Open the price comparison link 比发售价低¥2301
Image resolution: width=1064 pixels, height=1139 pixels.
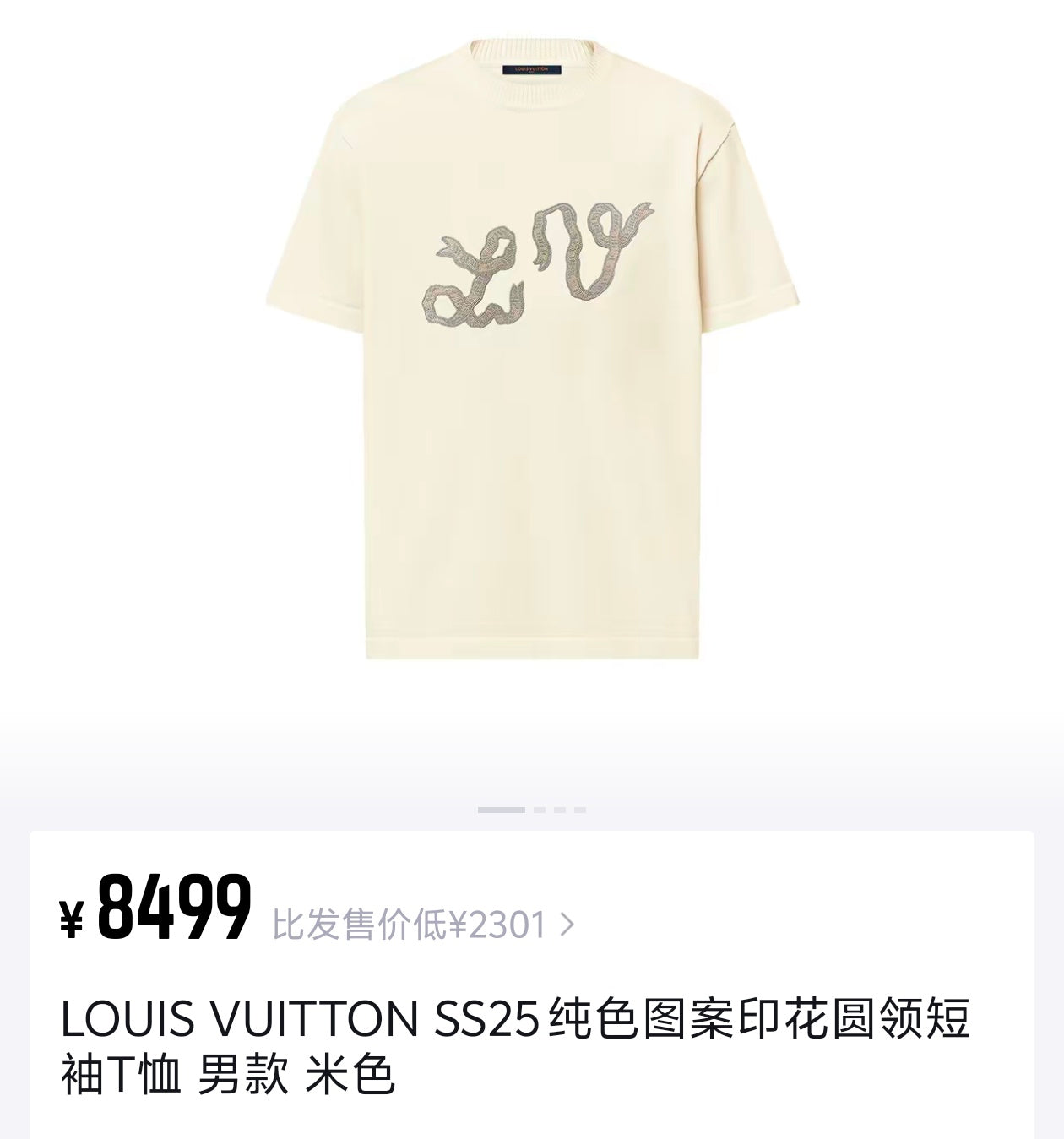click(x=422, y=925)
